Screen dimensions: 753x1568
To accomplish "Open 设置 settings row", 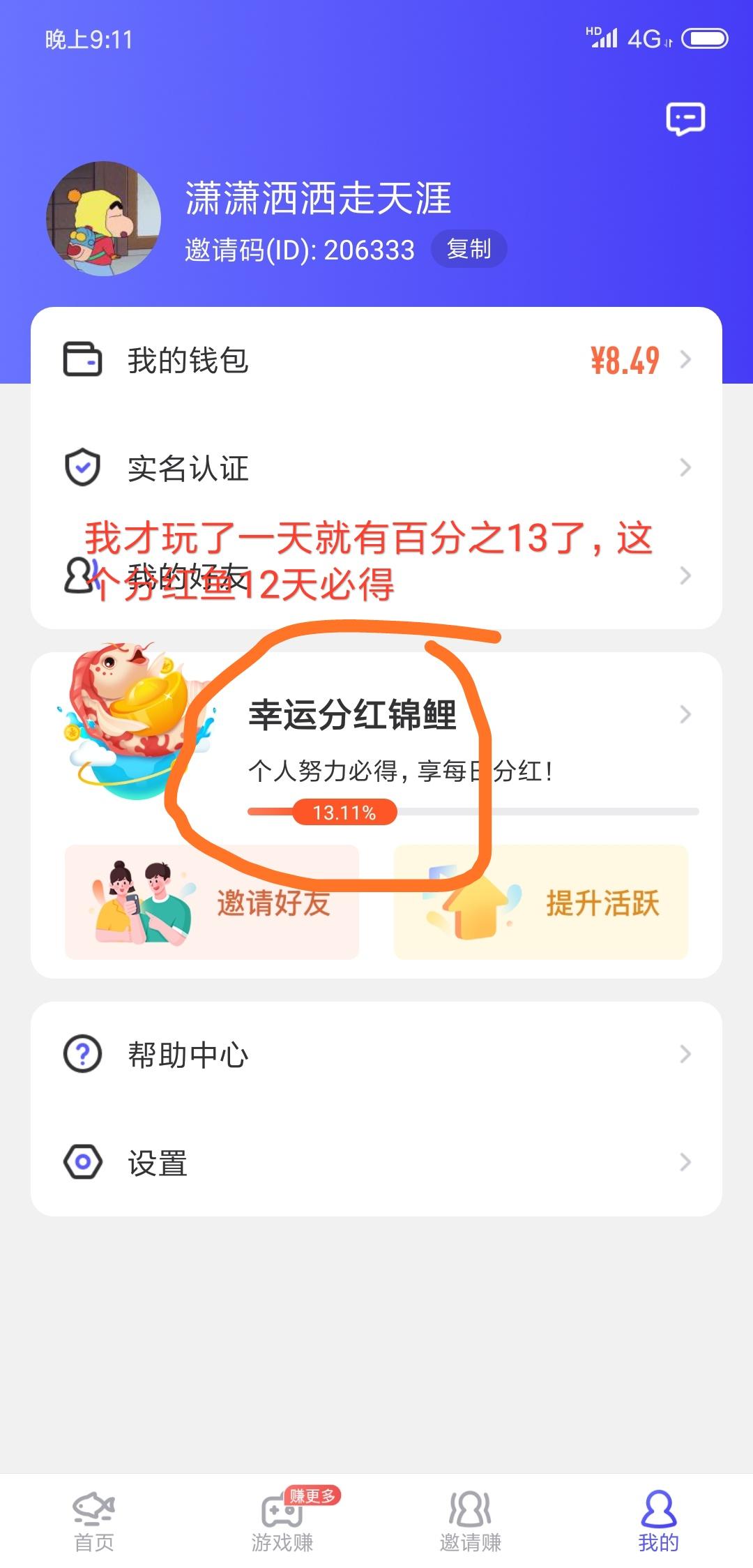I will 376,1163.
